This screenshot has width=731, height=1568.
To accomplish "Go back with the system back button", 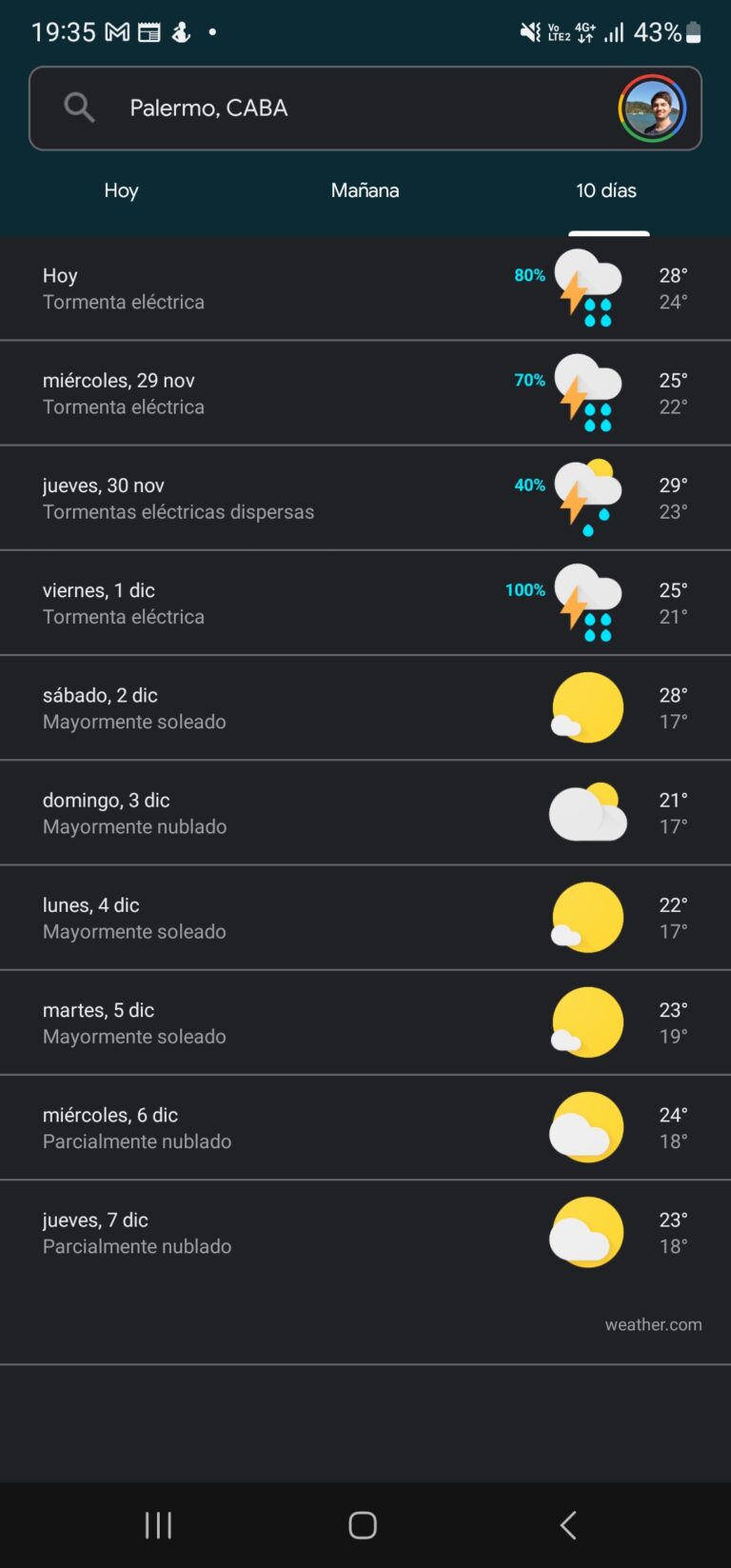I will (x=568, y=1525).
